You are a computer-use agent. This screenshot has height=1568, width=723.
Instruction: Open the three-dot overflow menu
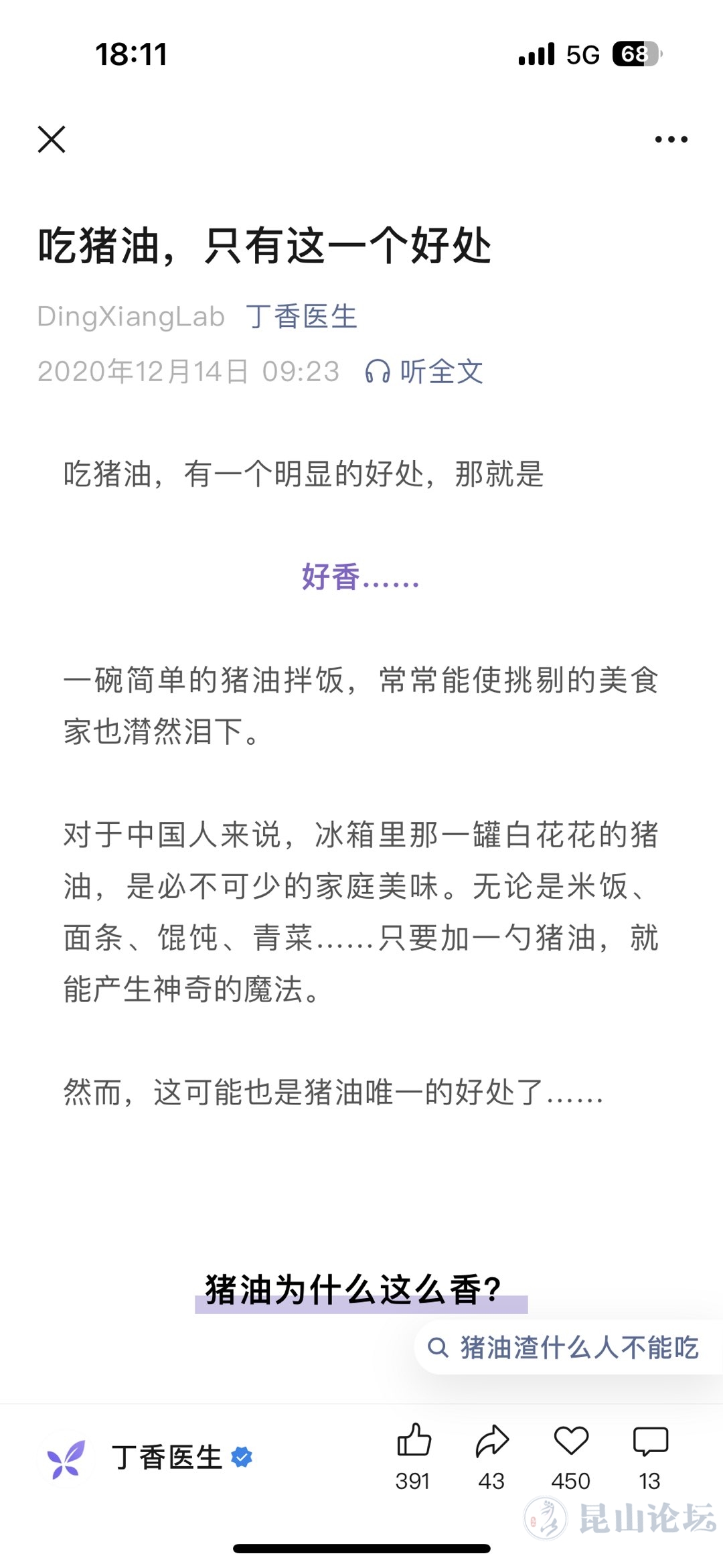671,139
